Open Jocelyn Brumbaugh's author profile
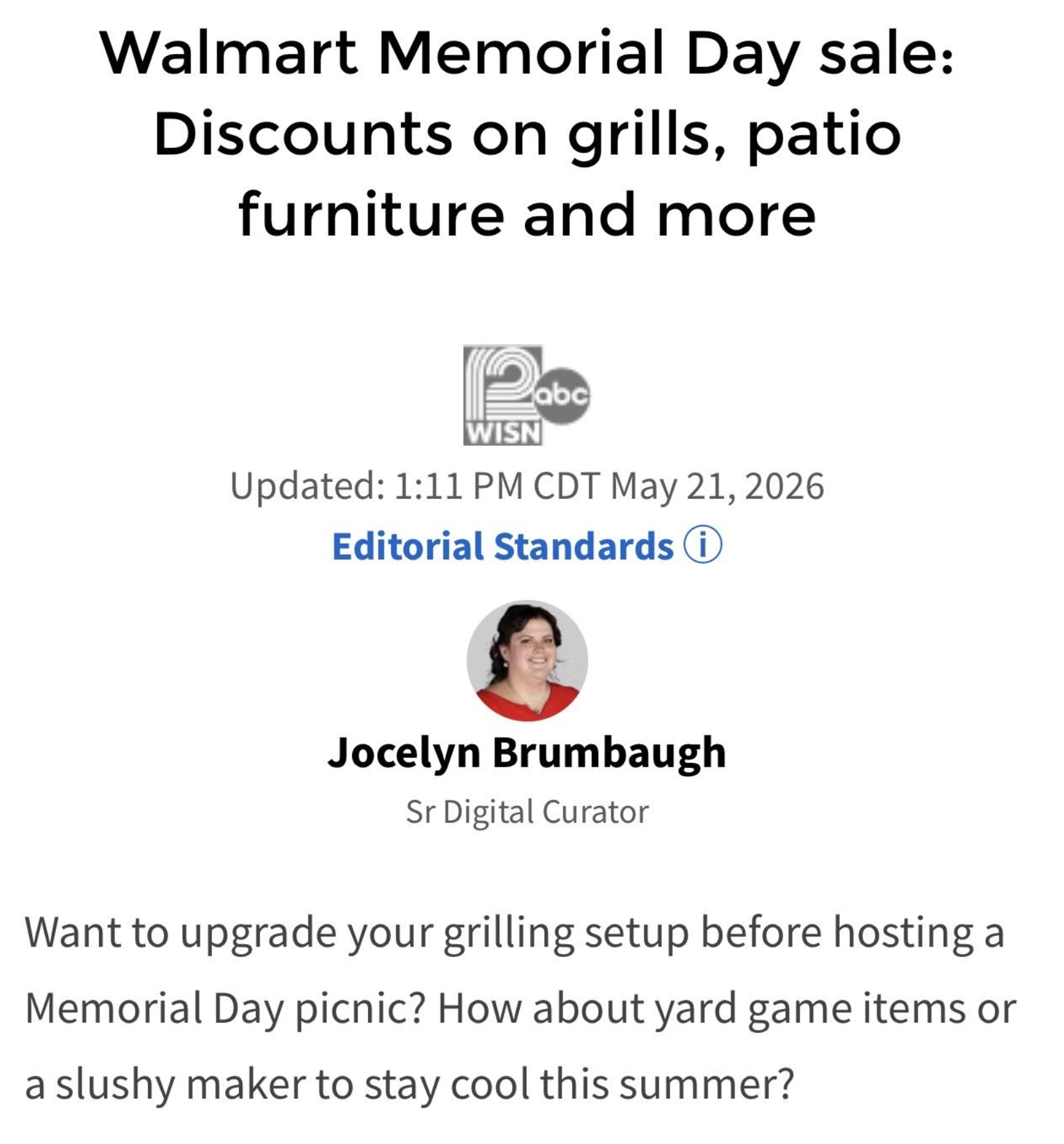The image size is (1064, 1144). pos(527,751)
